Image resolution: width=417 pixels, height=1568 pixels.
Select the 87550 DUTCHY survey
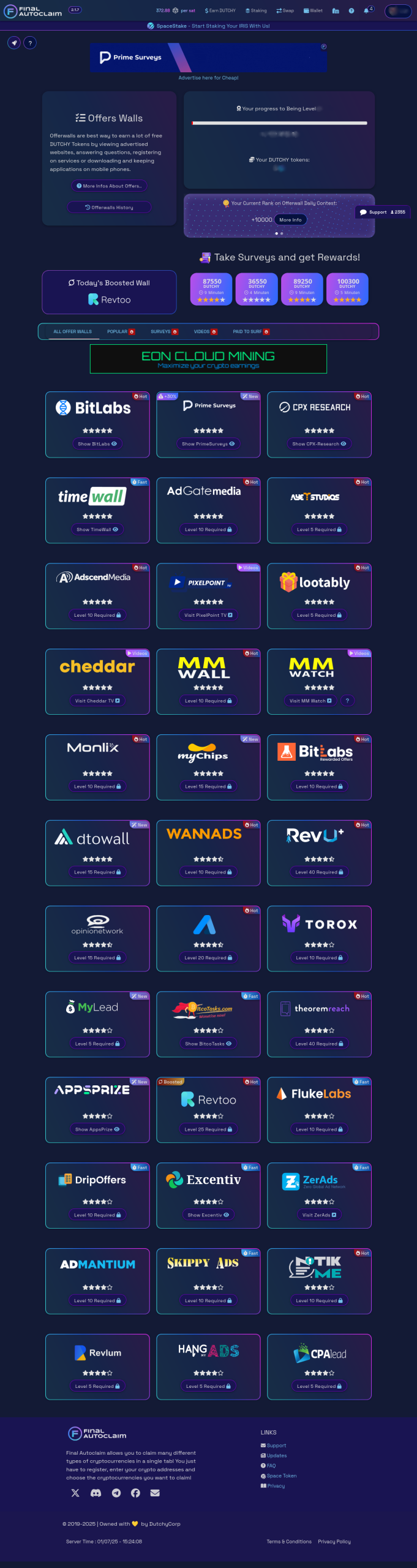click(211, 288)
